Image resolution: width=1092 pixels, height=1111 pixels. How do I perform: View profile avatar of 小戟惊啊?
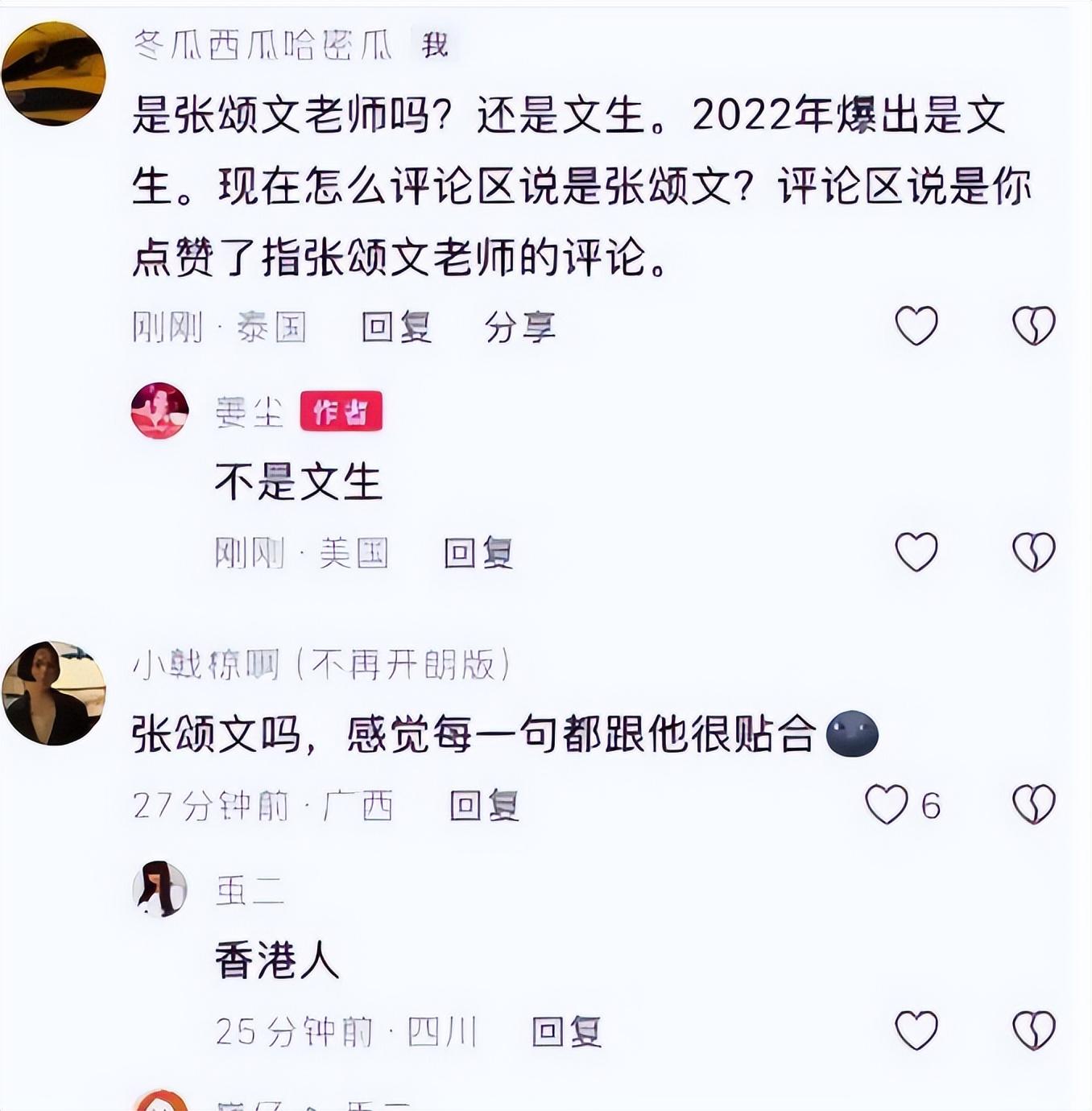(53, 693)
